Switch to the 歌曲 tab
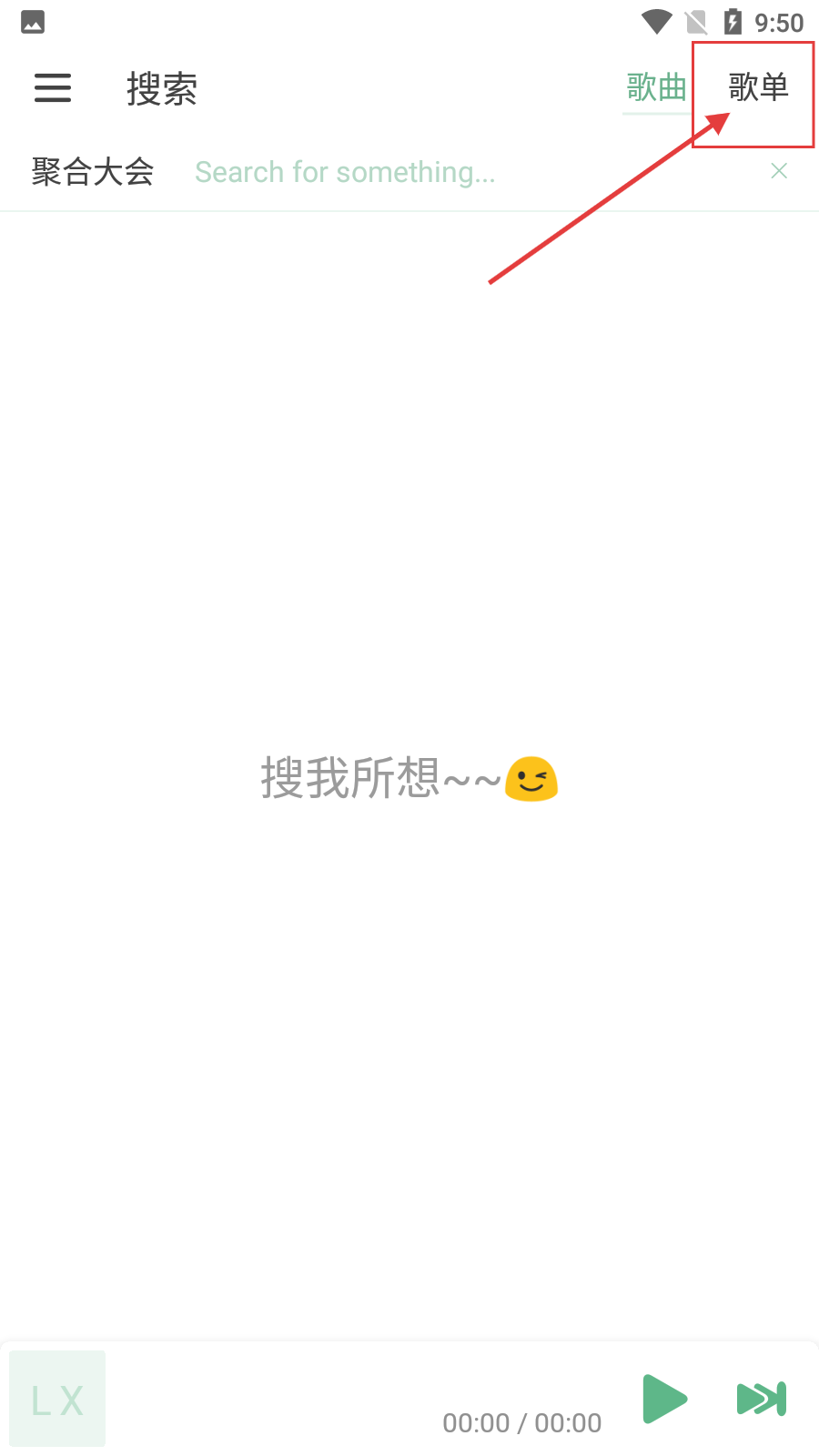 656,88
